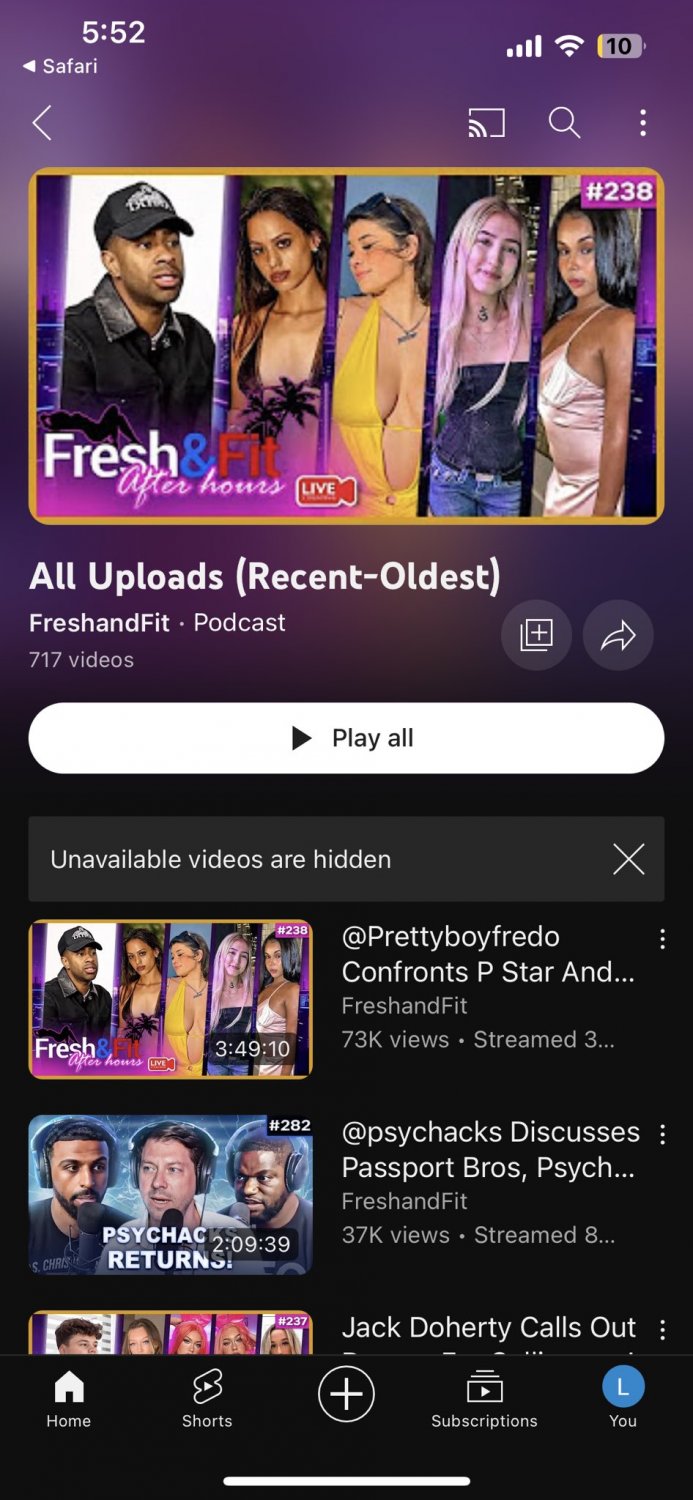Viewport: 693px width, 1500px height.
Task: Share the All Uploads playlist
Action: pos(618,634)
